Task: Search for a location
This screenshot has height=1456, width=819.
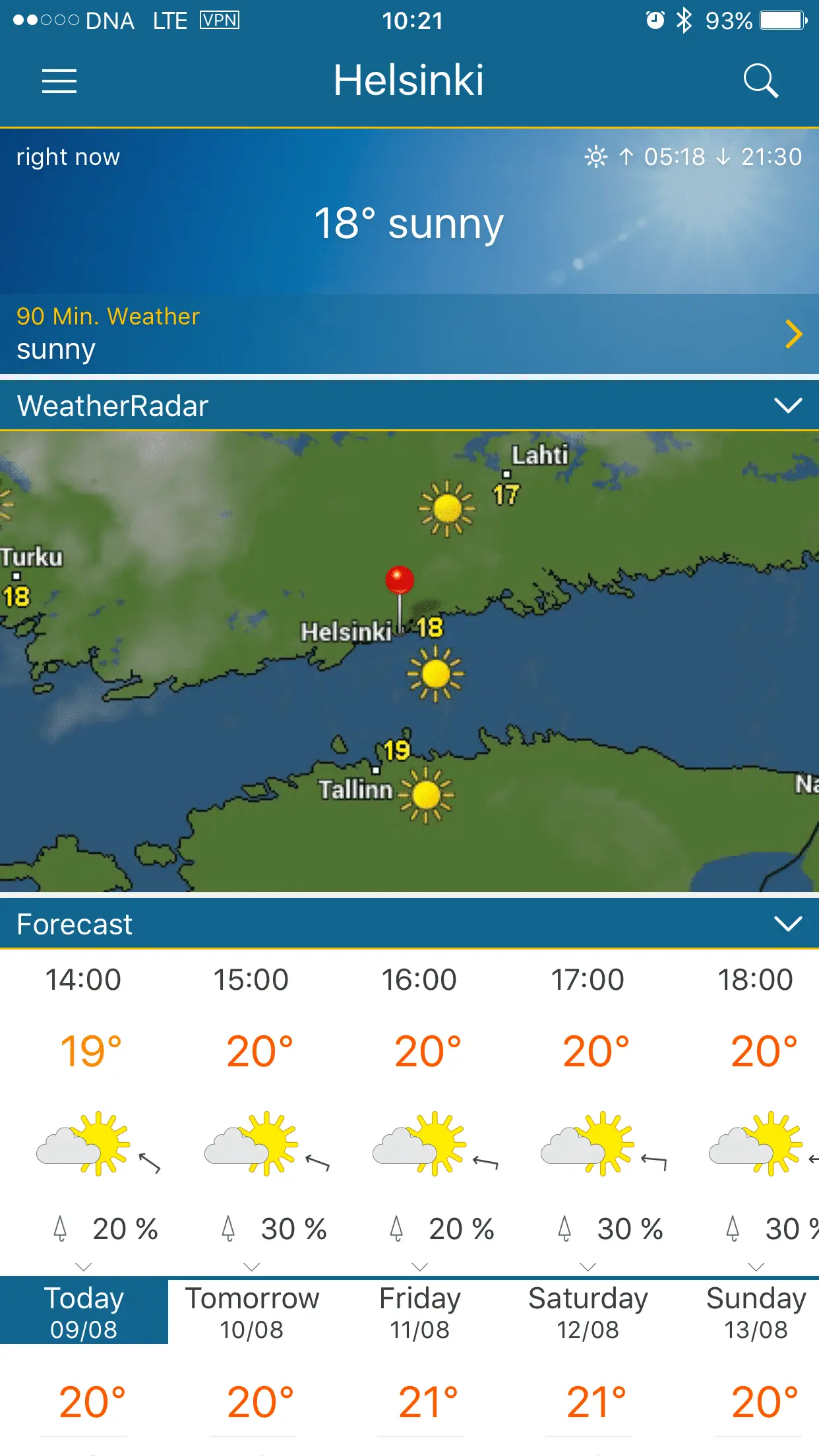Action: point(760,81)
